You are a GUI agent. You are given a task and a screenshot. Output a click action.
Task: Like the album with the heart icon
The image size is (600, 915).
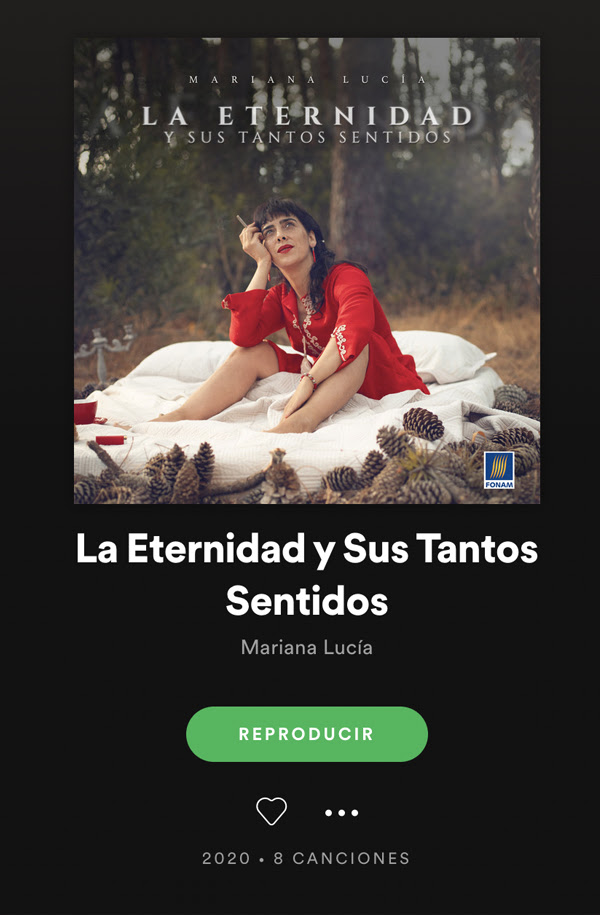pyautogui.click(x=271, y=811)
